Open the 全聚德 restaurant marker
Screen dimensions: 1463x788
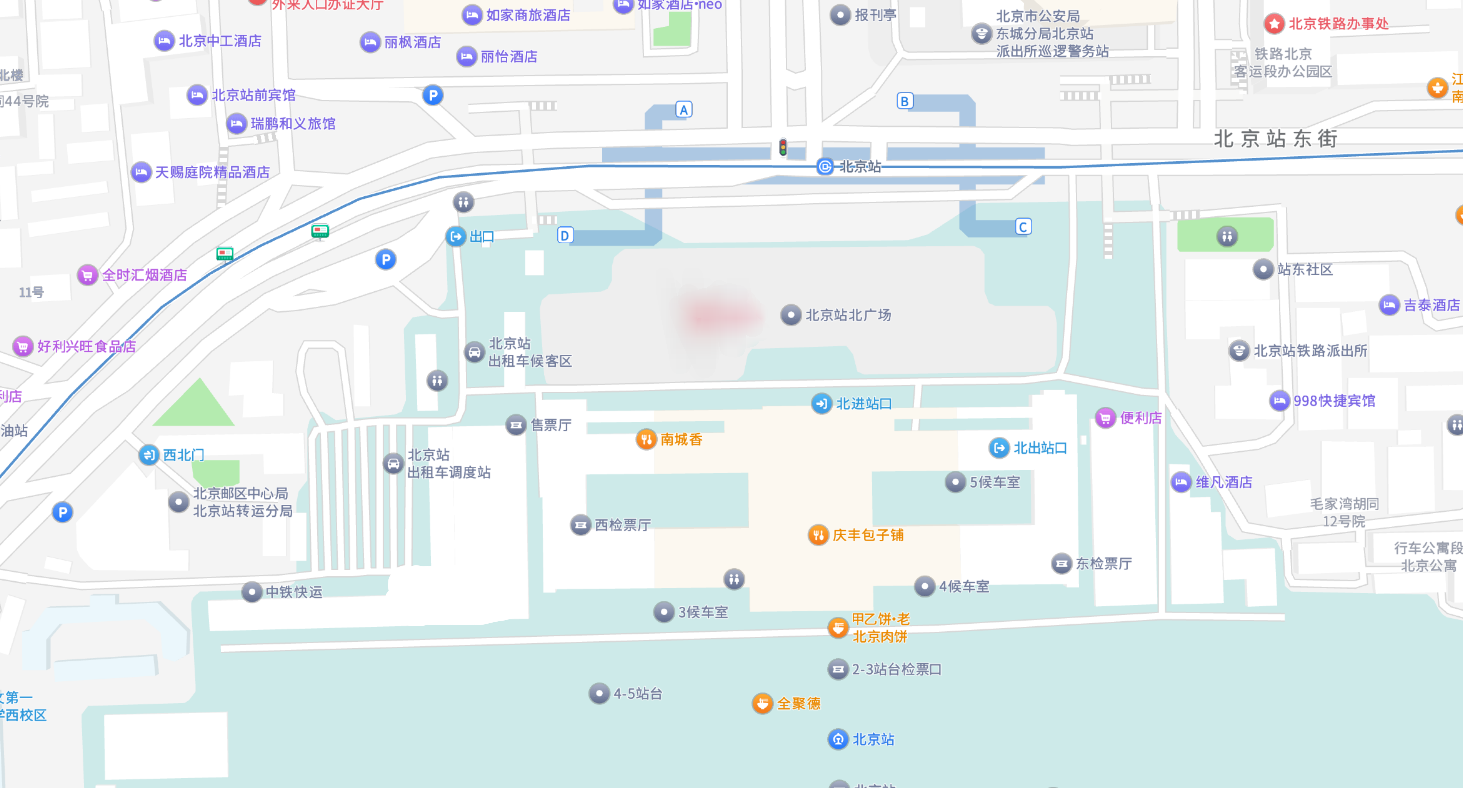tap(763, 703)
